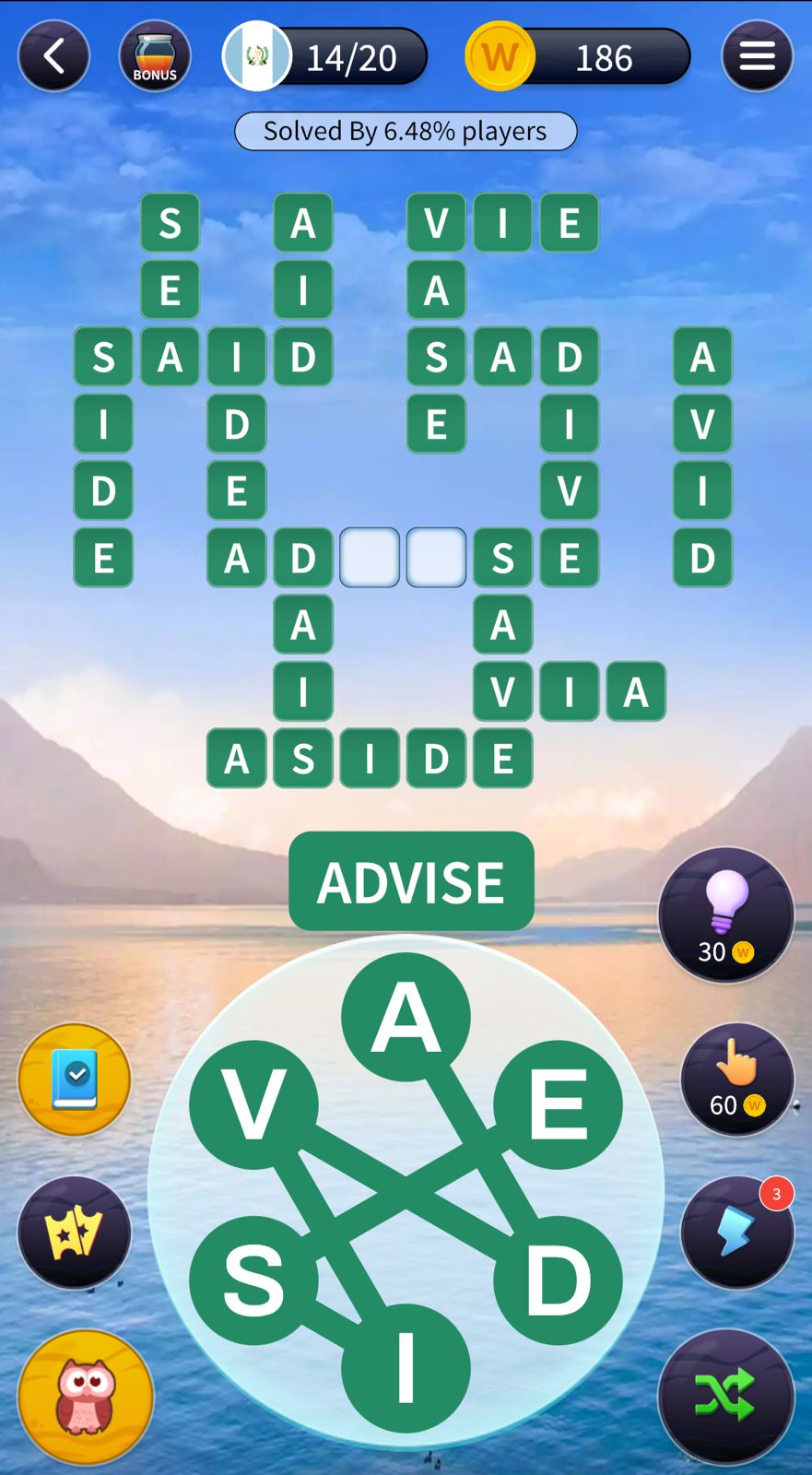Shuffle the letters on the wheel

726,1397
